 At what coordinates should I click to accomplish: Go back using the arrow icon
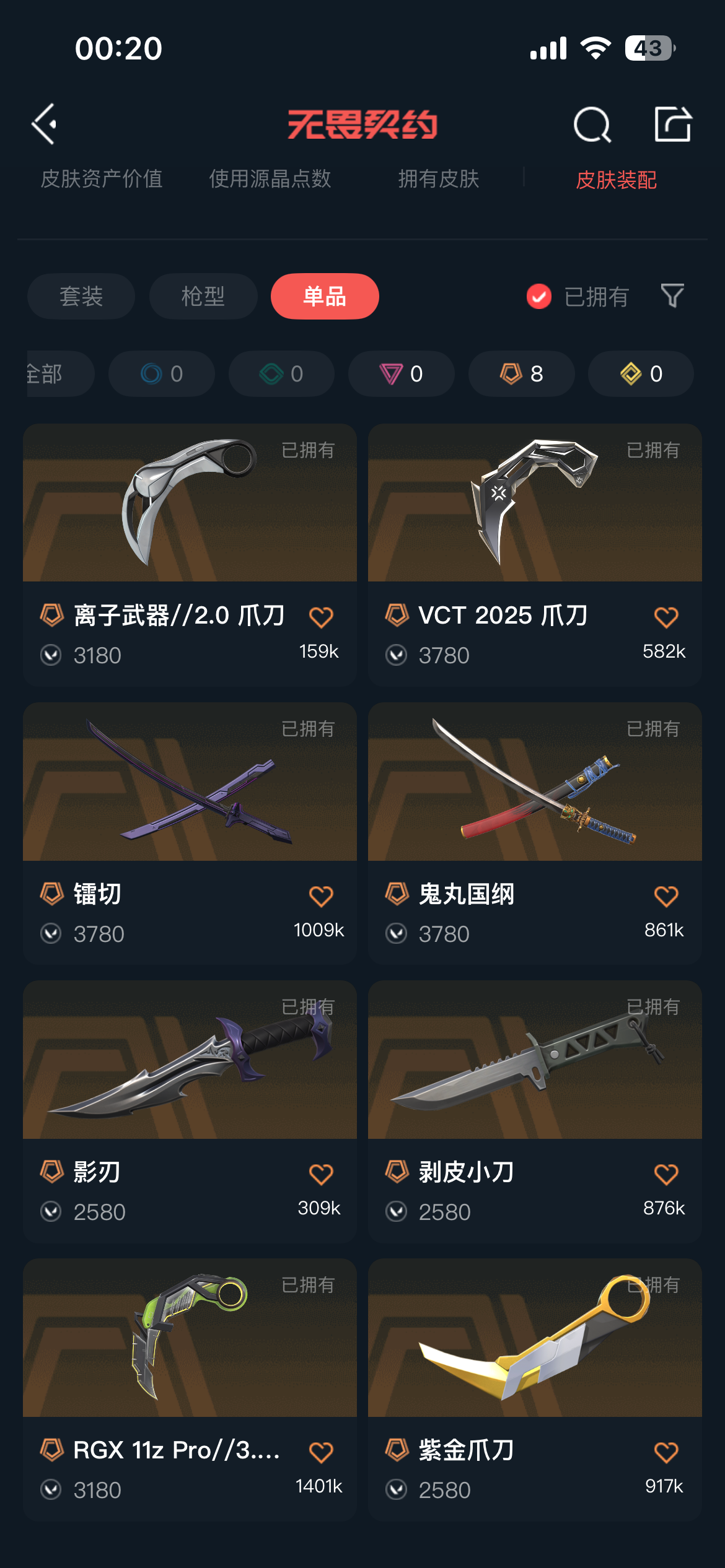click(45, 124)
